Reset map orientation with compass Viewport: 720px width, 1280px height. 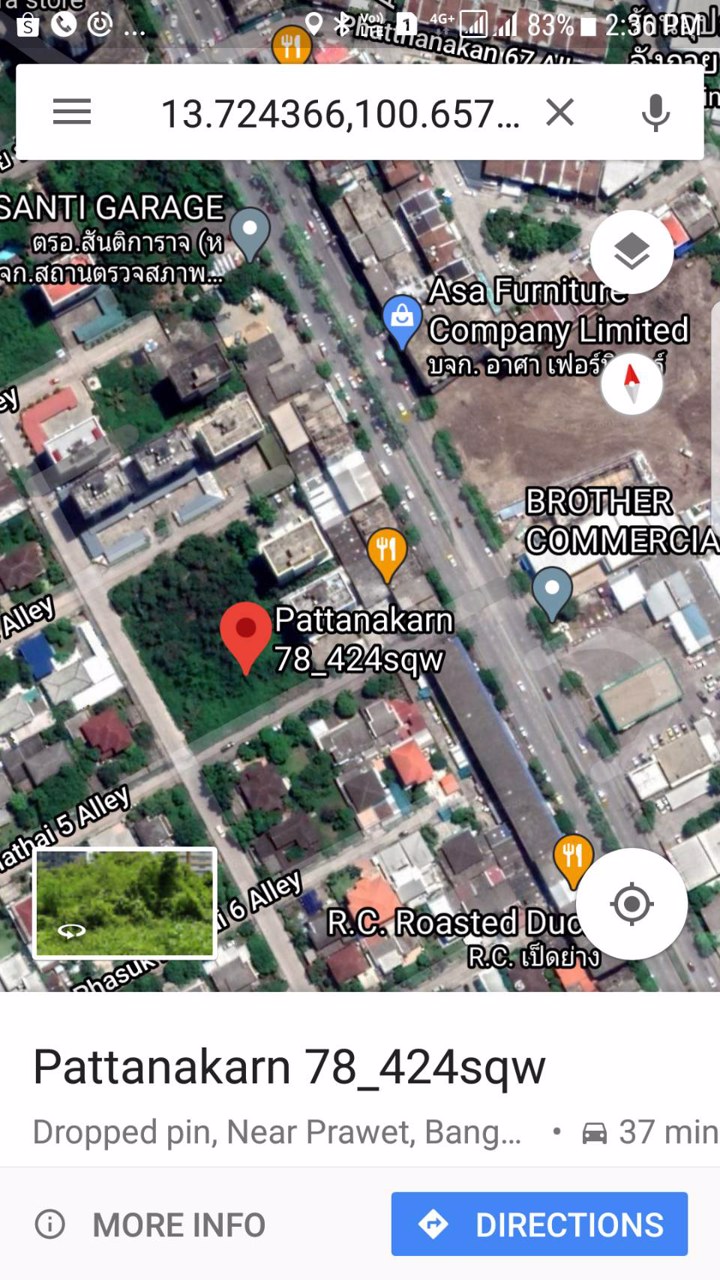tap(631, 384)
